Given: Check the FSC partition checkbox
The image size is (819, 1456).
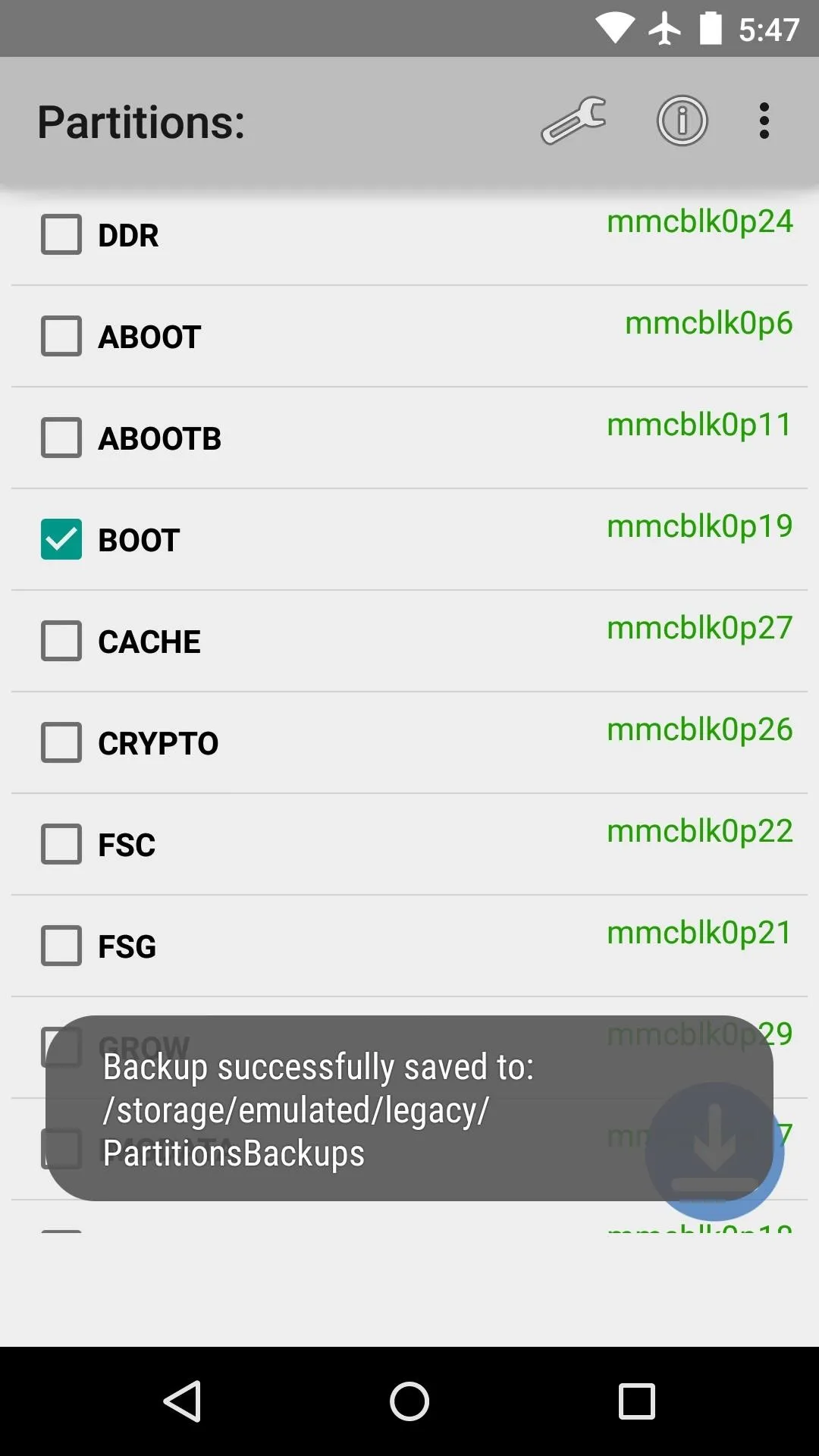Looking at the screenshot, I should tap(61, 844).
